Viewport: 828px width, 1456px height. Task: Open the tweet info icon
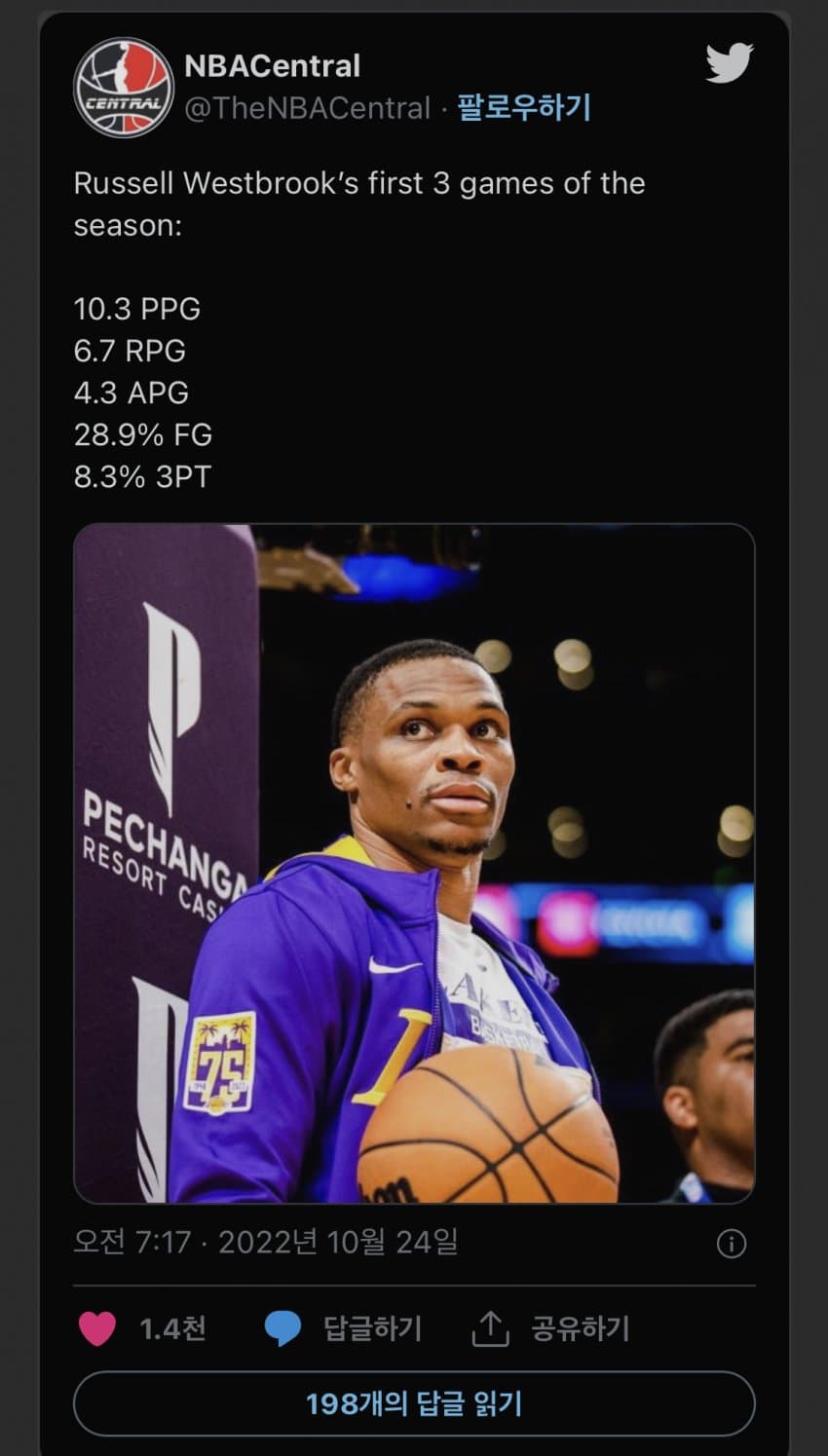click(x=731, y=1244)
